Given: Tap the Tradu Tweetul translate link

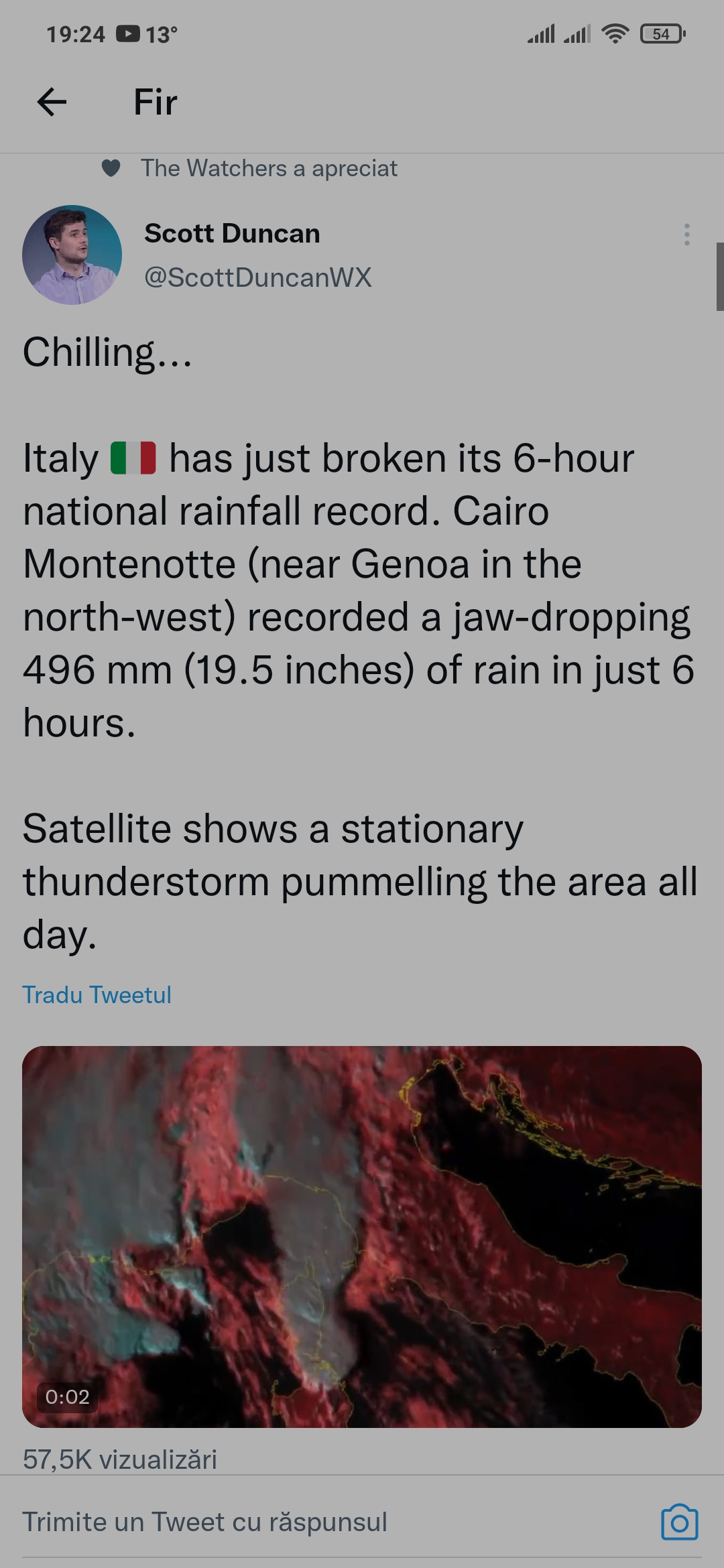Looking at the screenshot, I should click(x=97, y=995).
